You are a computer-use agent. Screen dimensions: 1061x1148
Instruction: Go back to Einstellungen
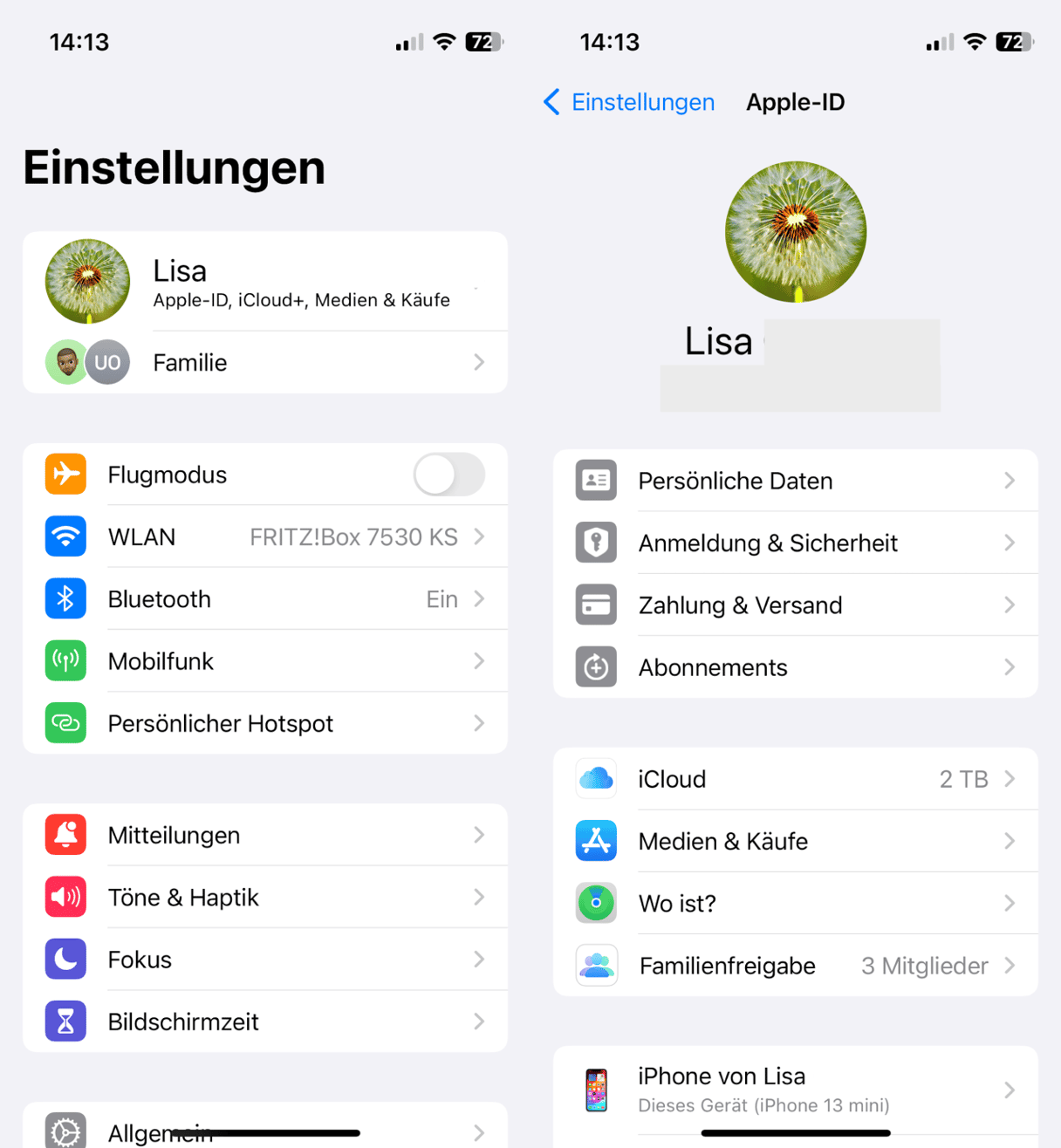pos(630,102)
